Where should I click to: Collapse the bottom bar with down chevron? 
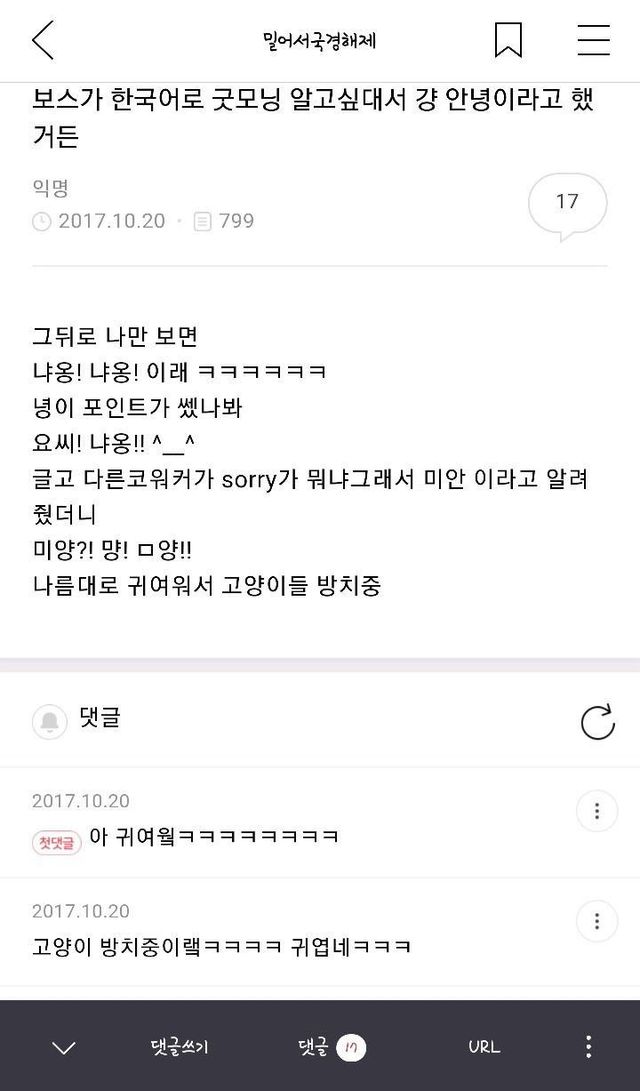[x=64, y=1047]
